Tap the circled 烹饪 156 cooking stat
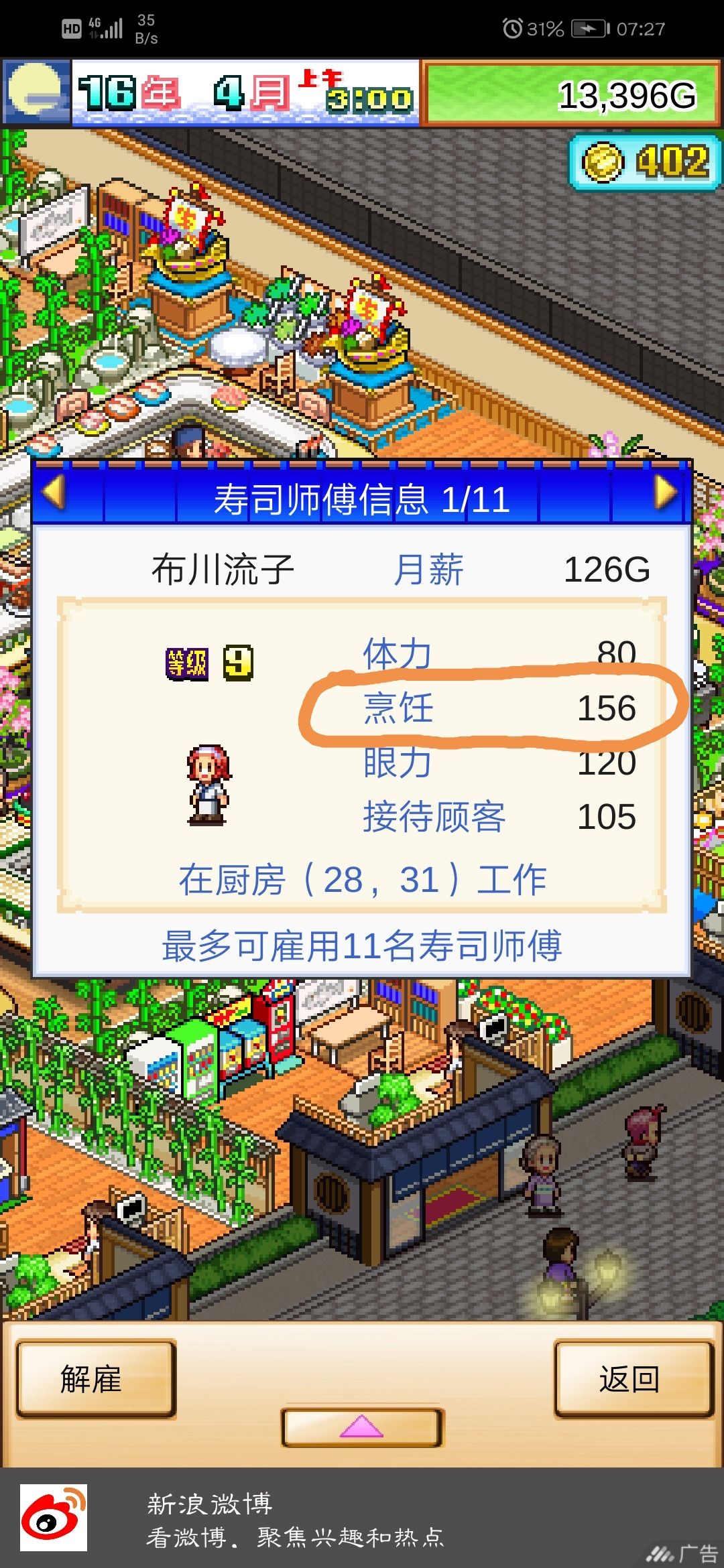Image resolution: width=724 pixels, height=1568 pixels. pos(496,708)
